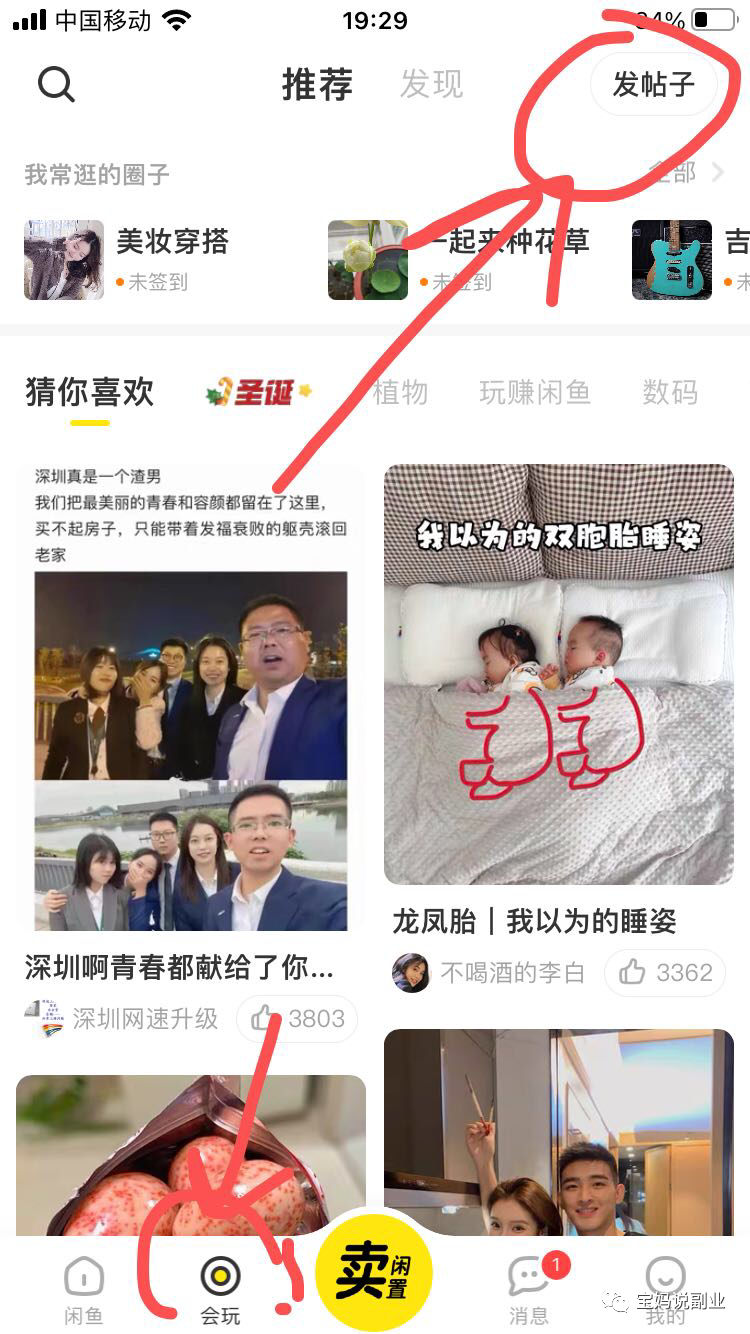Screen dimensions: 750x1334
Task: Open the 美妆穿搭 circle
Action: click(x=172, y=241)
